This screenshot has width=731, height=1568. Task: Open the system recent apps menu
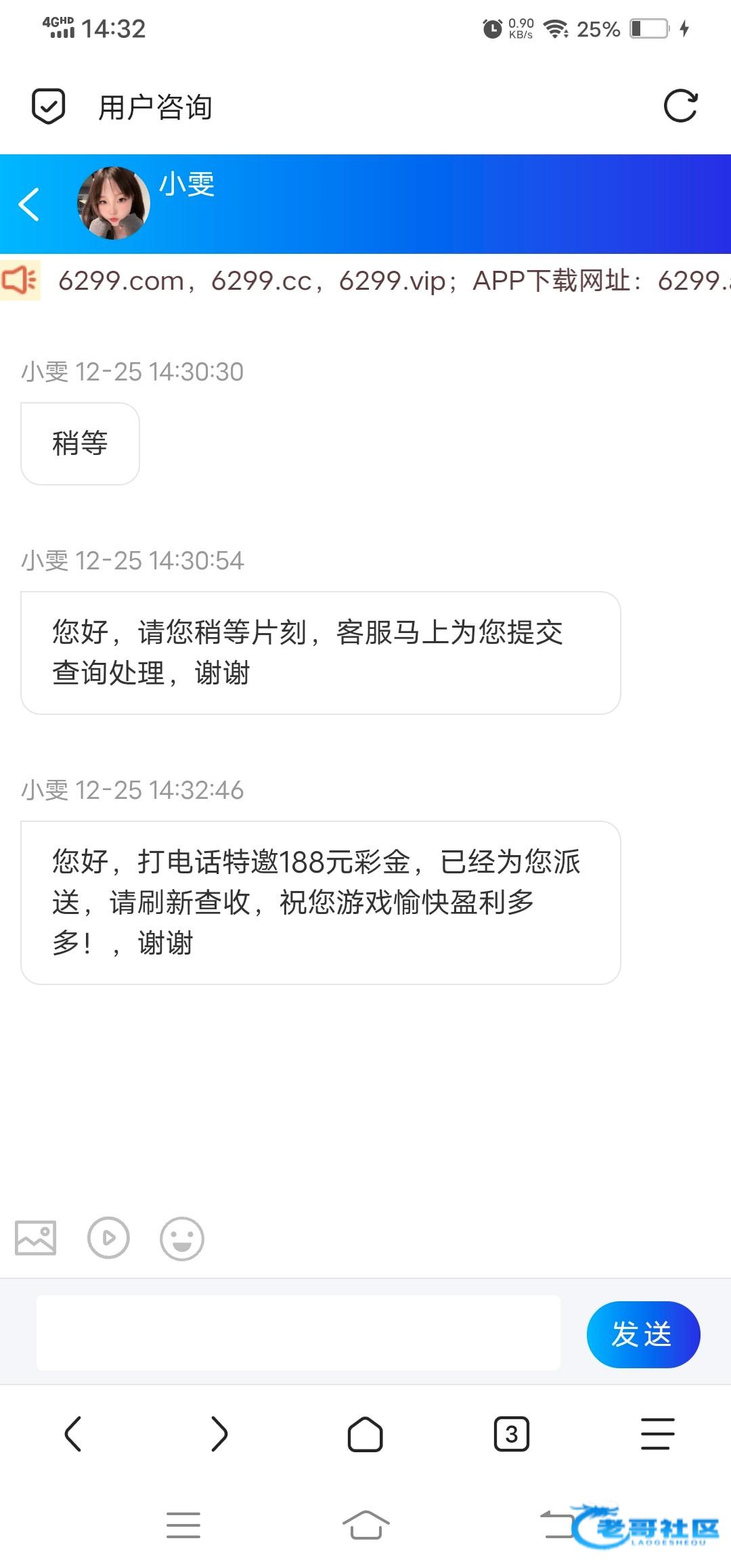(x=183, y=1525)
